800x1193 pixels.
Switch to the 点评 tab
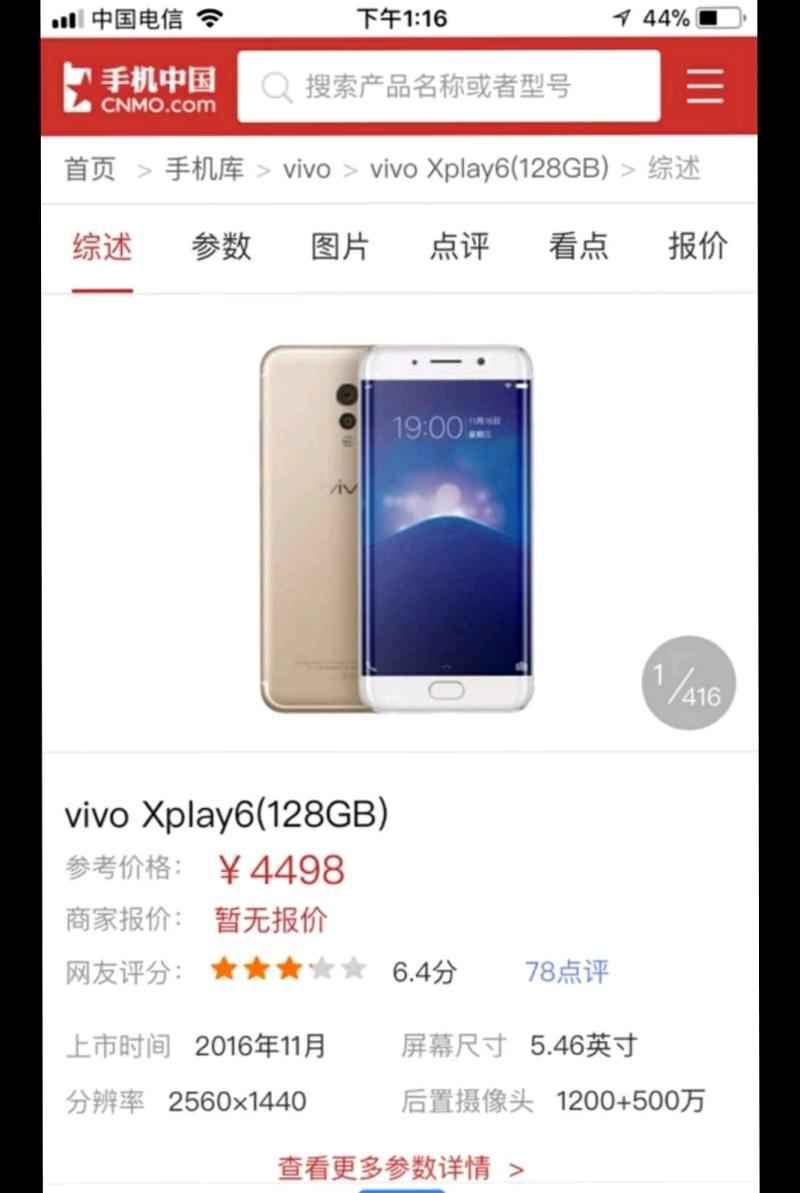click(x=459, y=247)
